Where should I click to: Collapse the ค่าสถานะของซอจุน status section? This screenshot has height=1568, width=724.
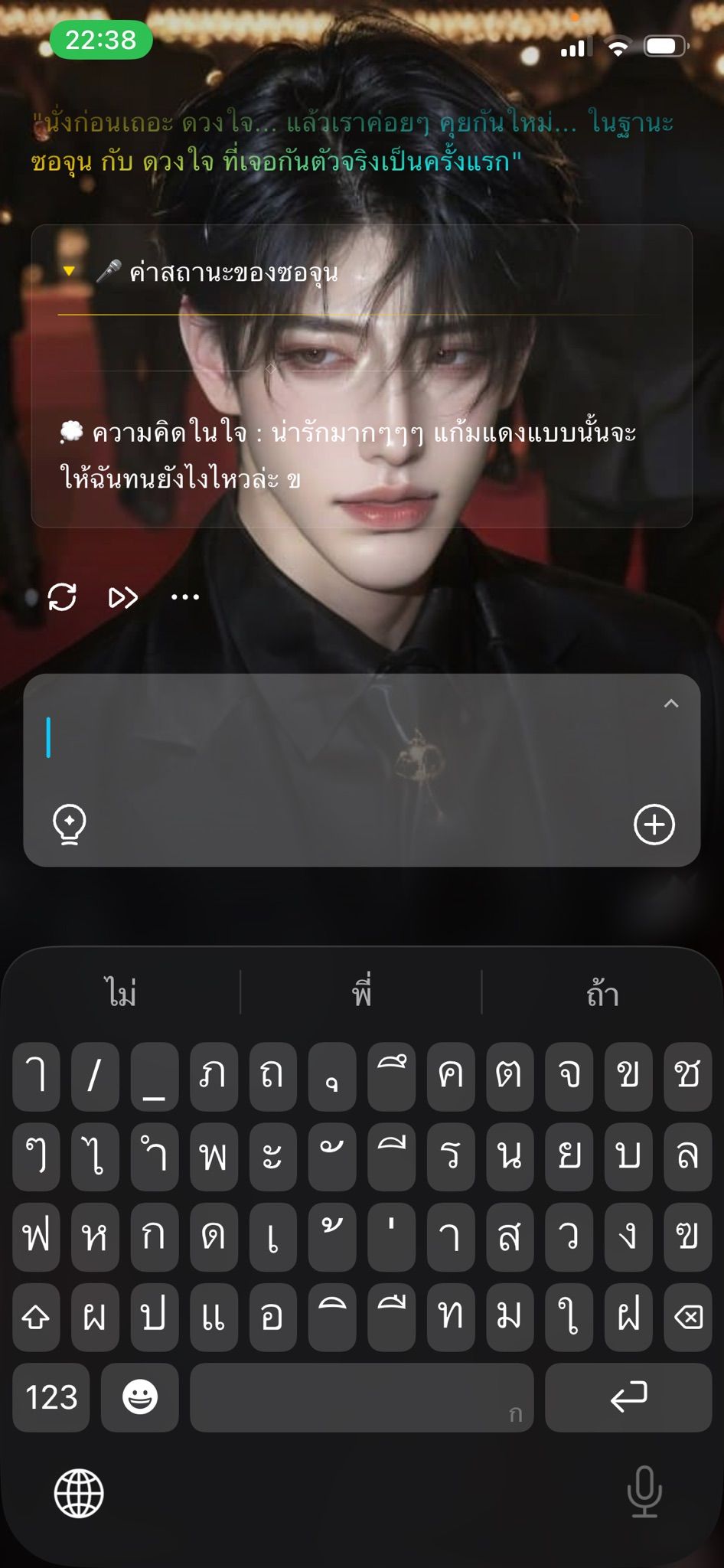(69, 271)
